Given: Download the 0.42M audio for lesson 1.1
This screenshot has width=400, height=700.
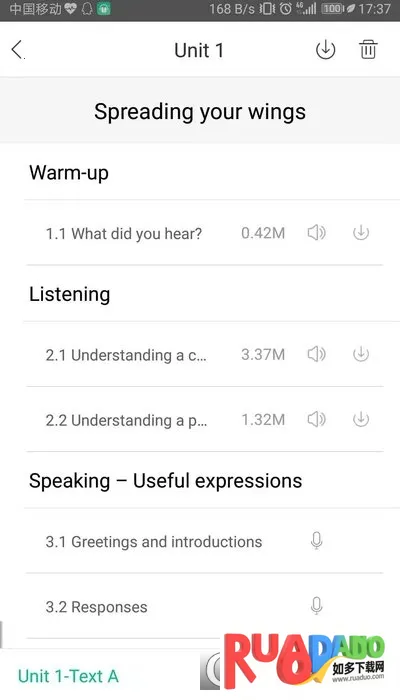Looking at the screenshot, I should (x=361, y=233).
